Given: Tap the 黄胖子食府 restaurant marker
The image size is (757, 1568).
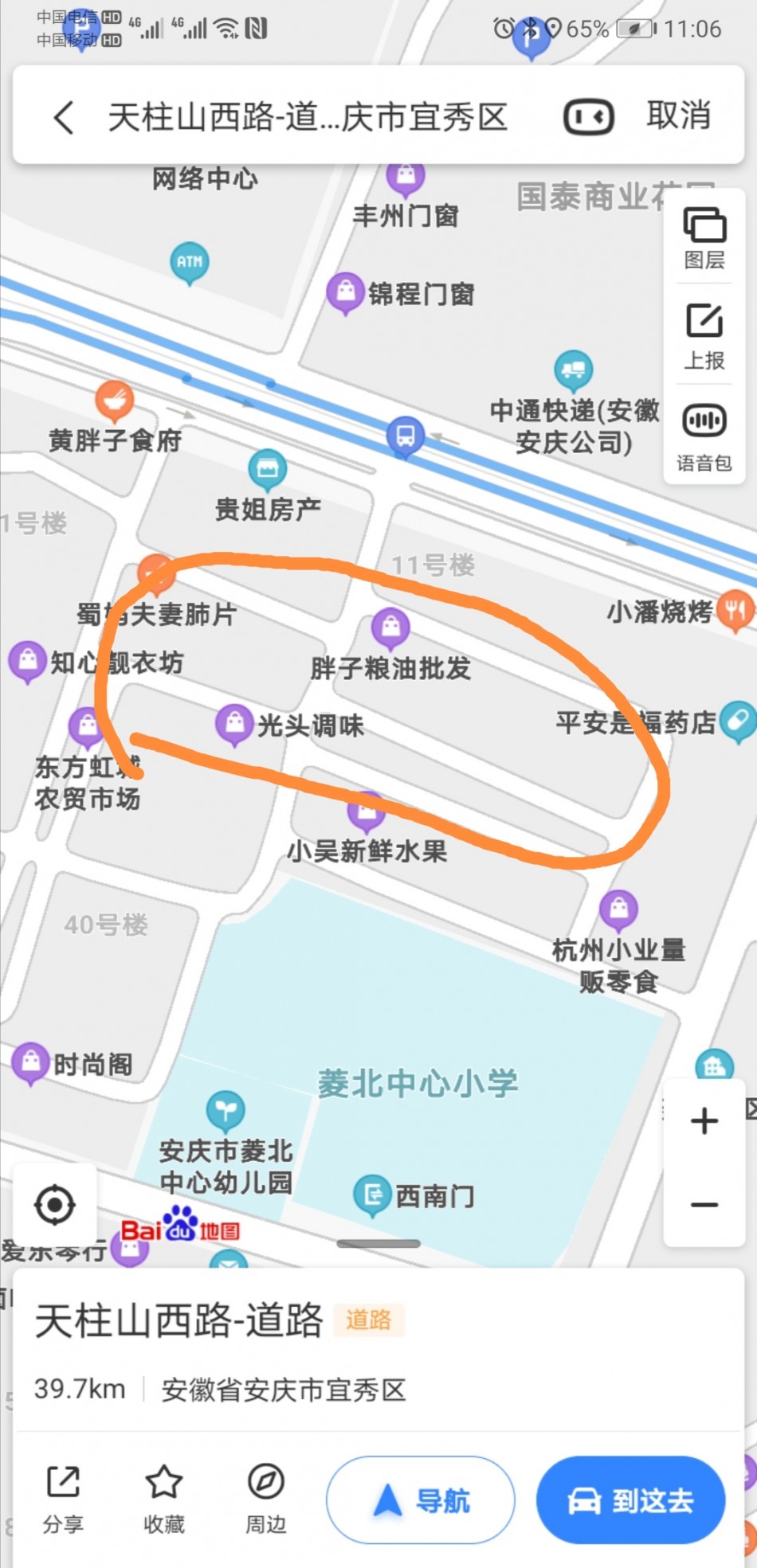Looking at the screenshot, I should pos(115,401).
